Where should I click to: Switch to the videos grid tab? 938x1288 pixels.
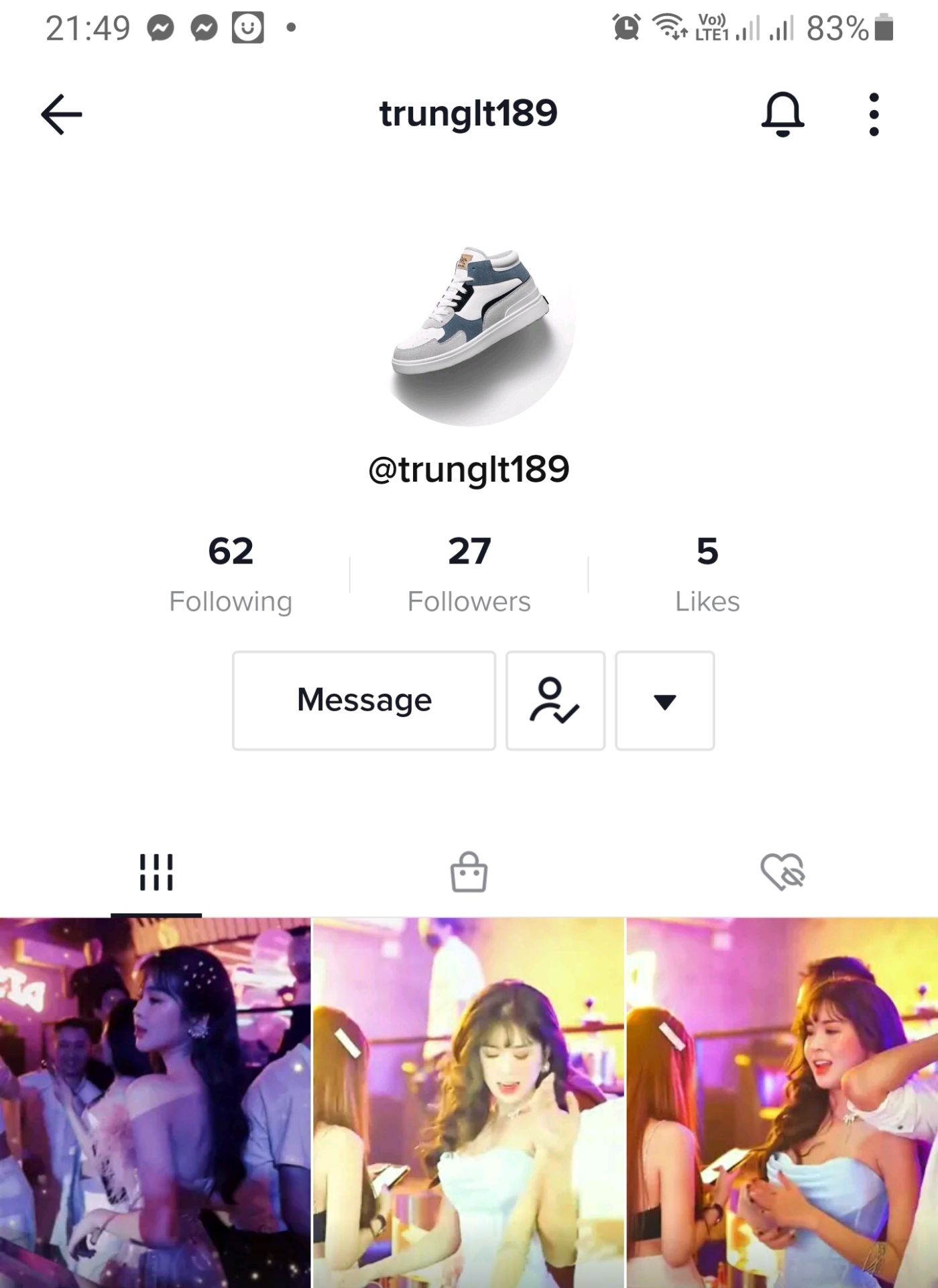click(x=156, y=872)
